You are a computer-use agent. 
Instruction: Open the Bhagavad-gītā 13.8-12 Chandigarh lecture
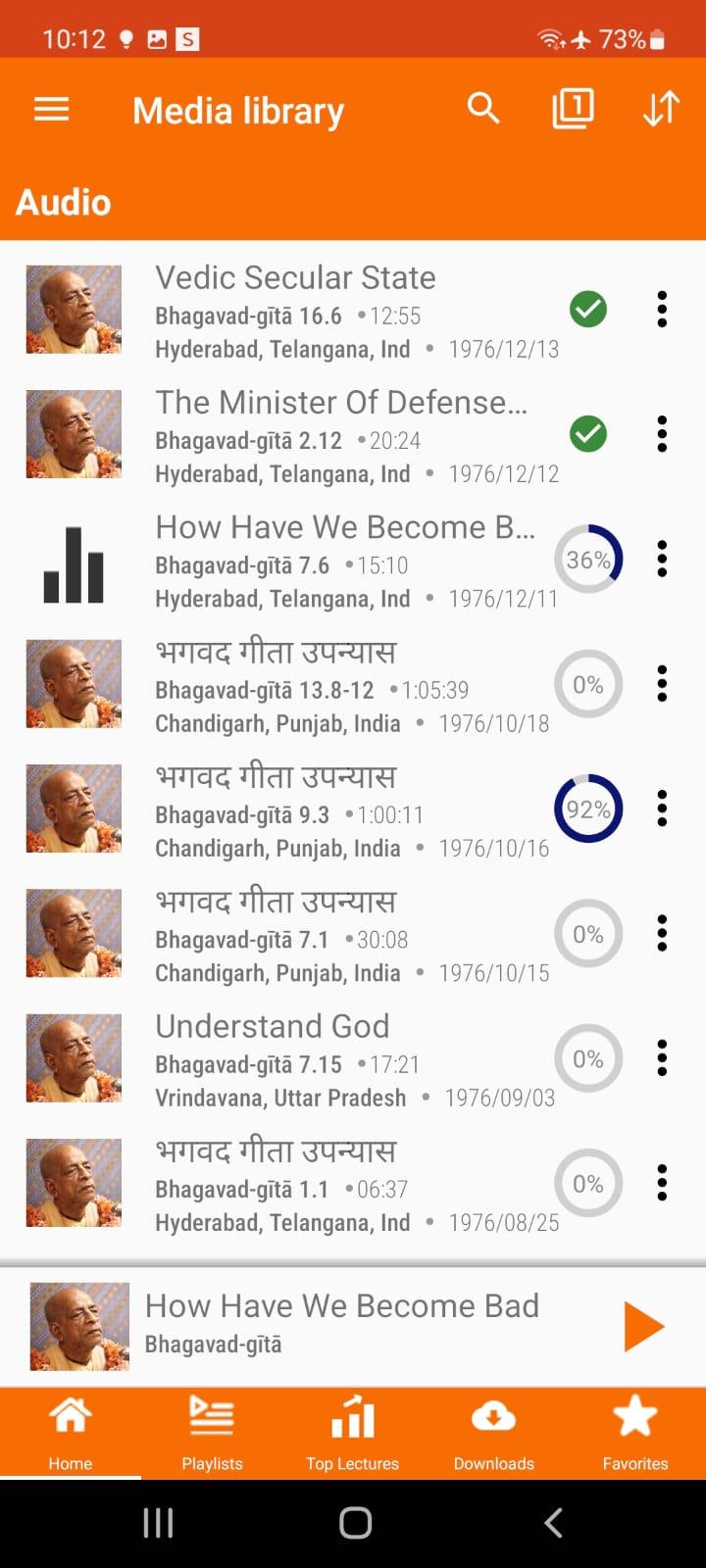pyautogui.click(x=294, y=685)
